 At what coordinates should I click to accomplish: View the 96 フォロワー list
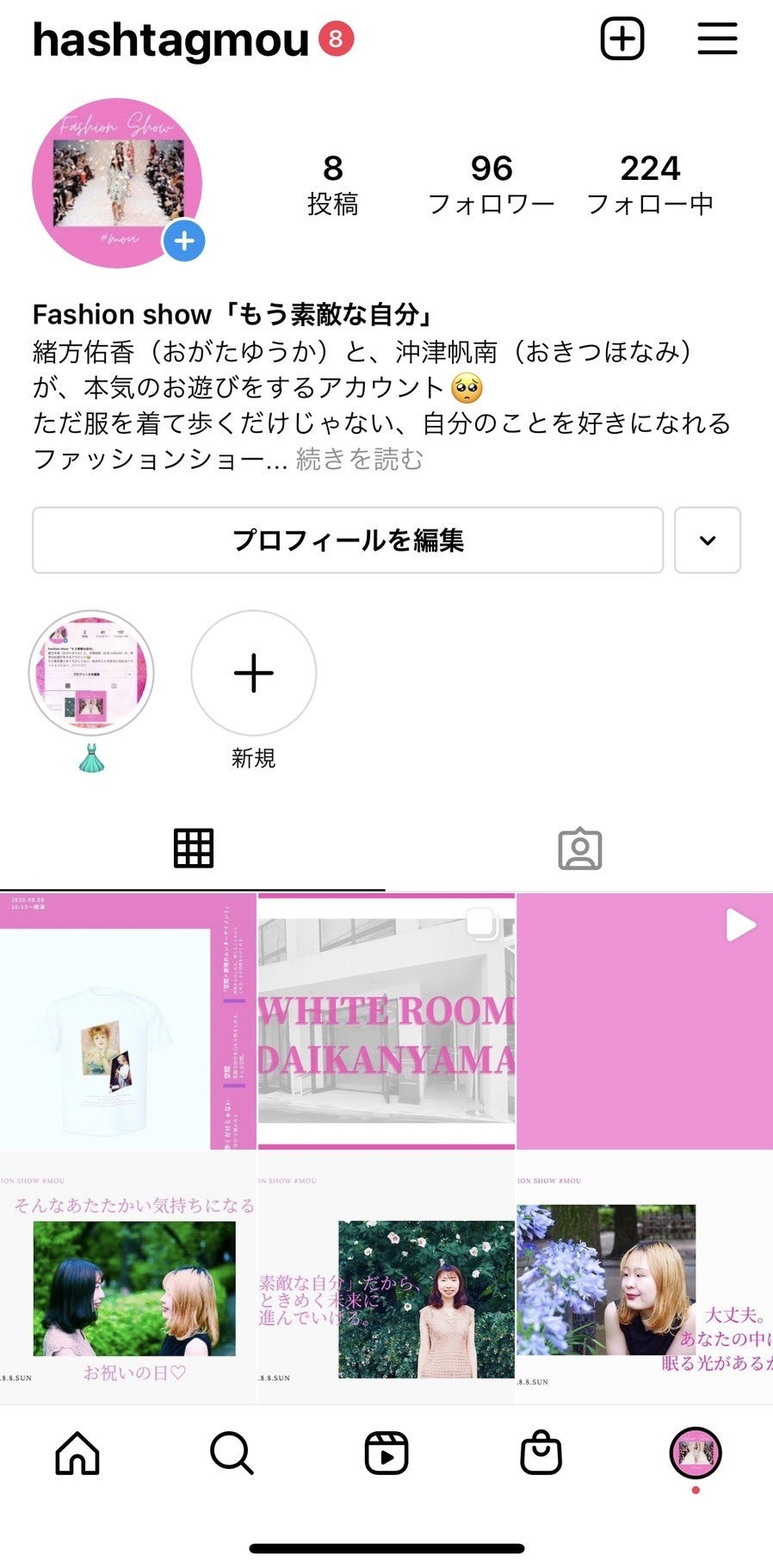(x=491, y=184)
